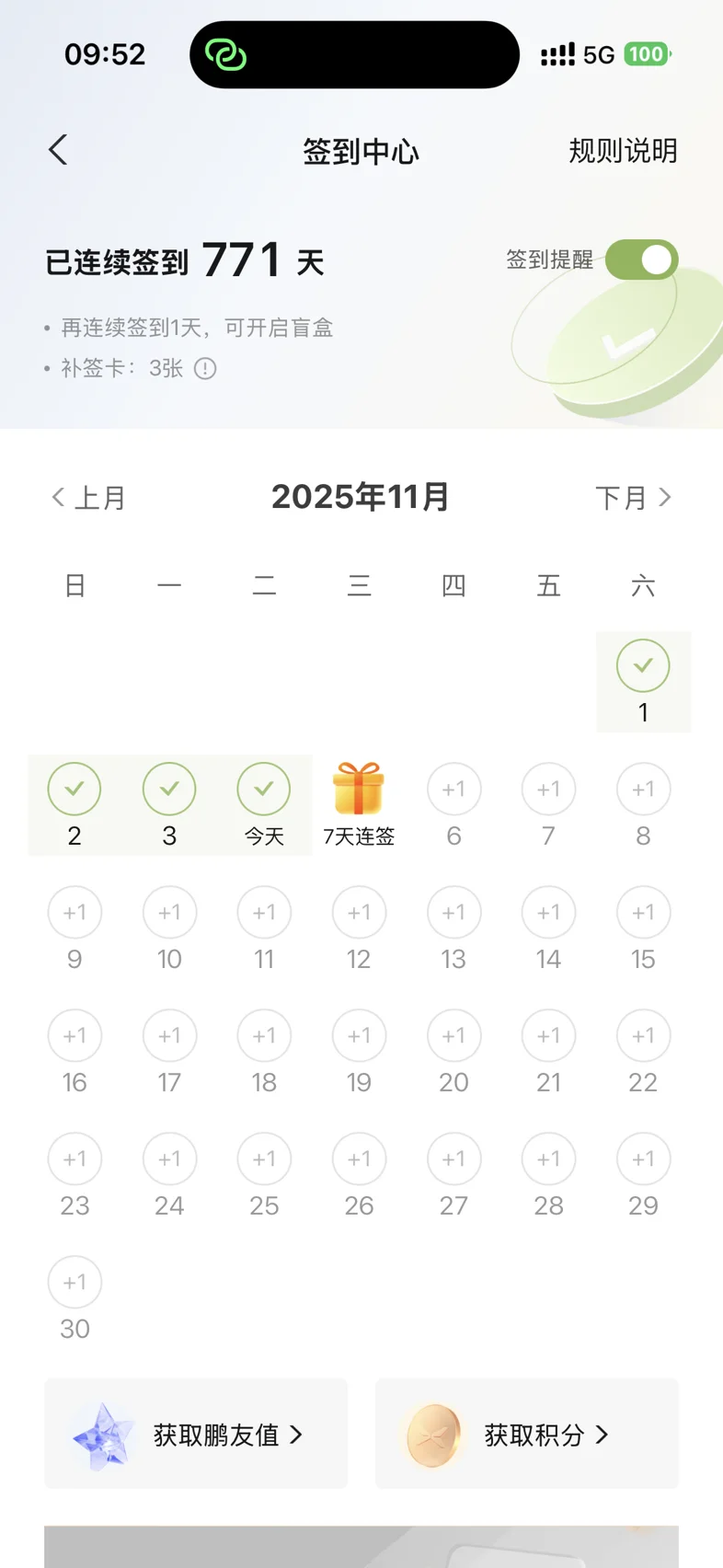
Task: Open 获取积分 card
Action: 526,1434
